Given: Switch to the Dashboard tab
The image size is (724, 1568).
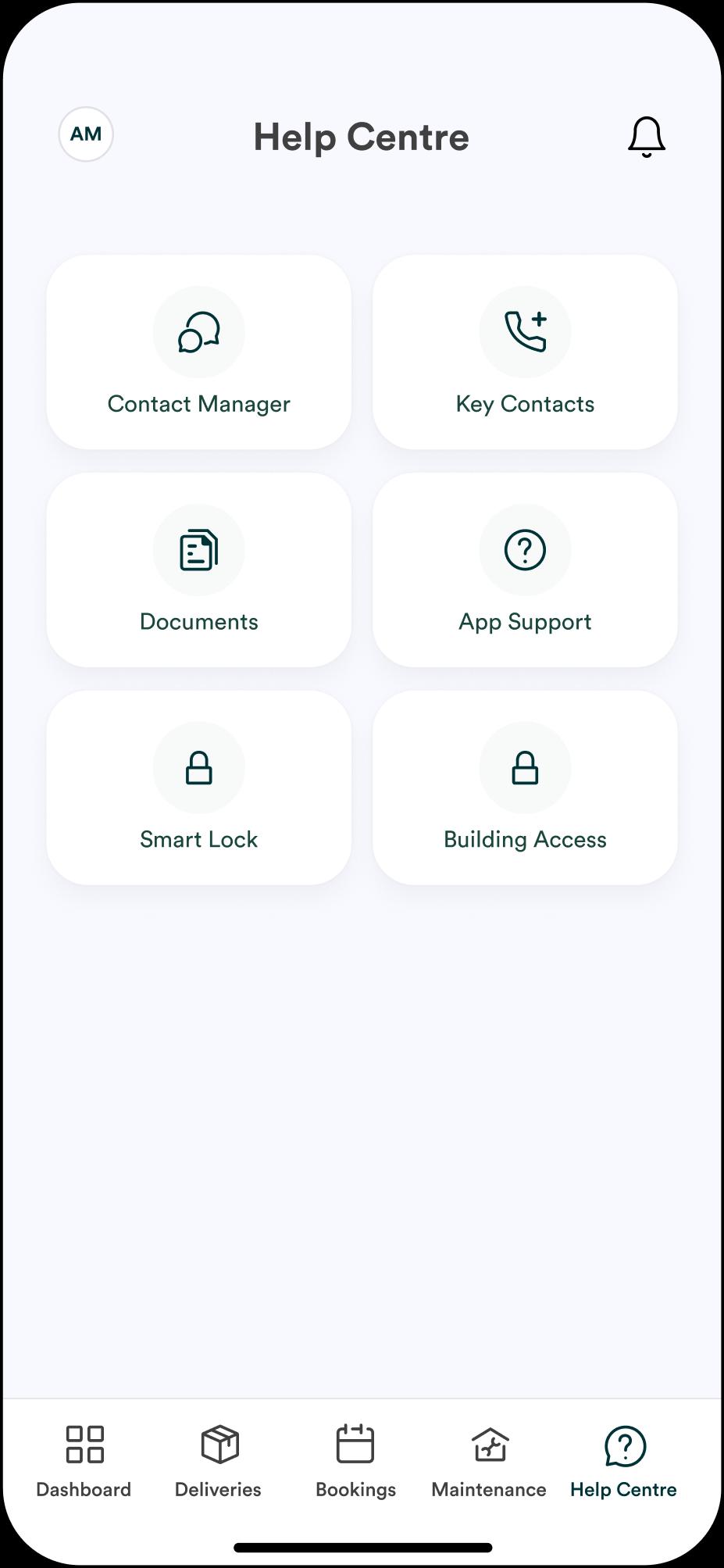Looking at the screenshot, I should tap(84, 1460).
